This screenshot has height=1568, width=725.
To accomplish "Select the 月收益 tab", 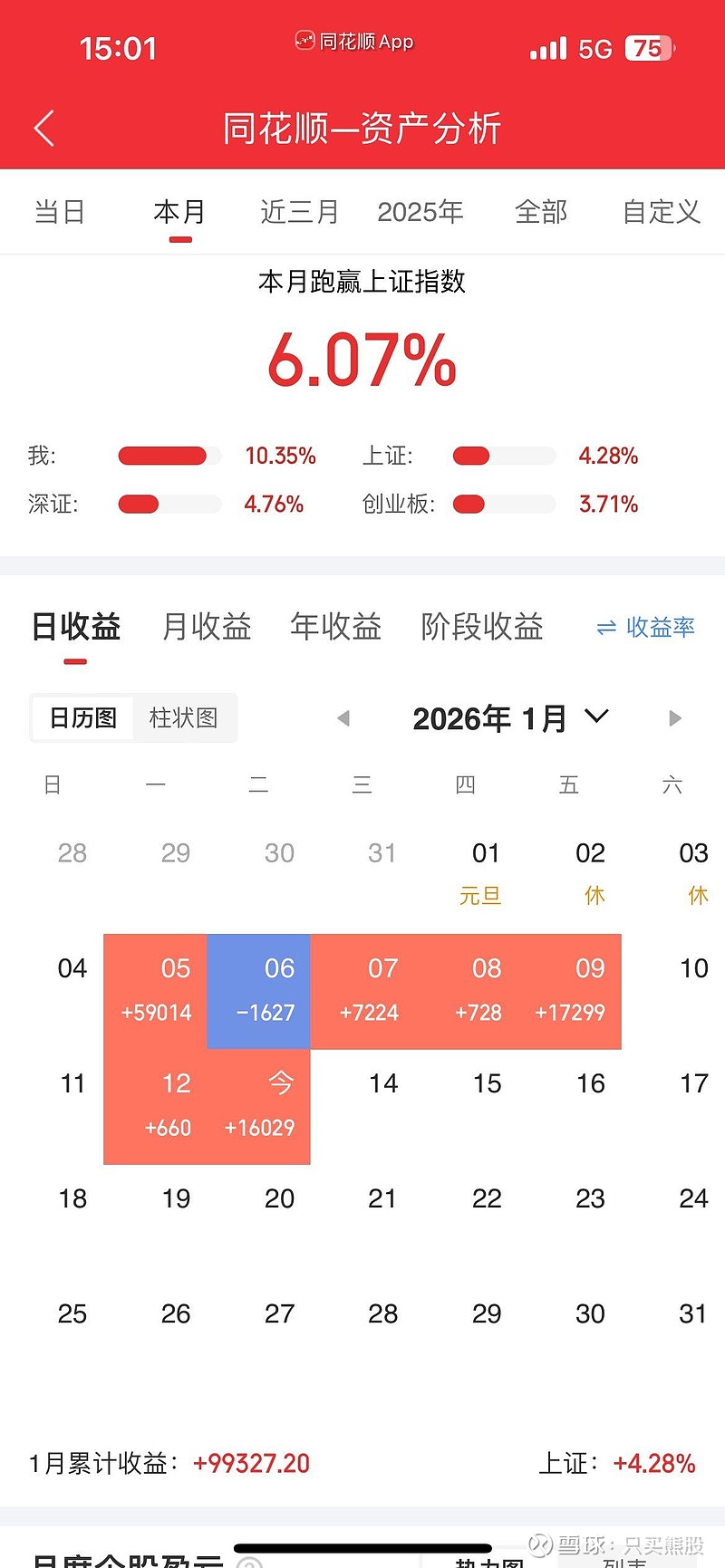I will point(206,626).
